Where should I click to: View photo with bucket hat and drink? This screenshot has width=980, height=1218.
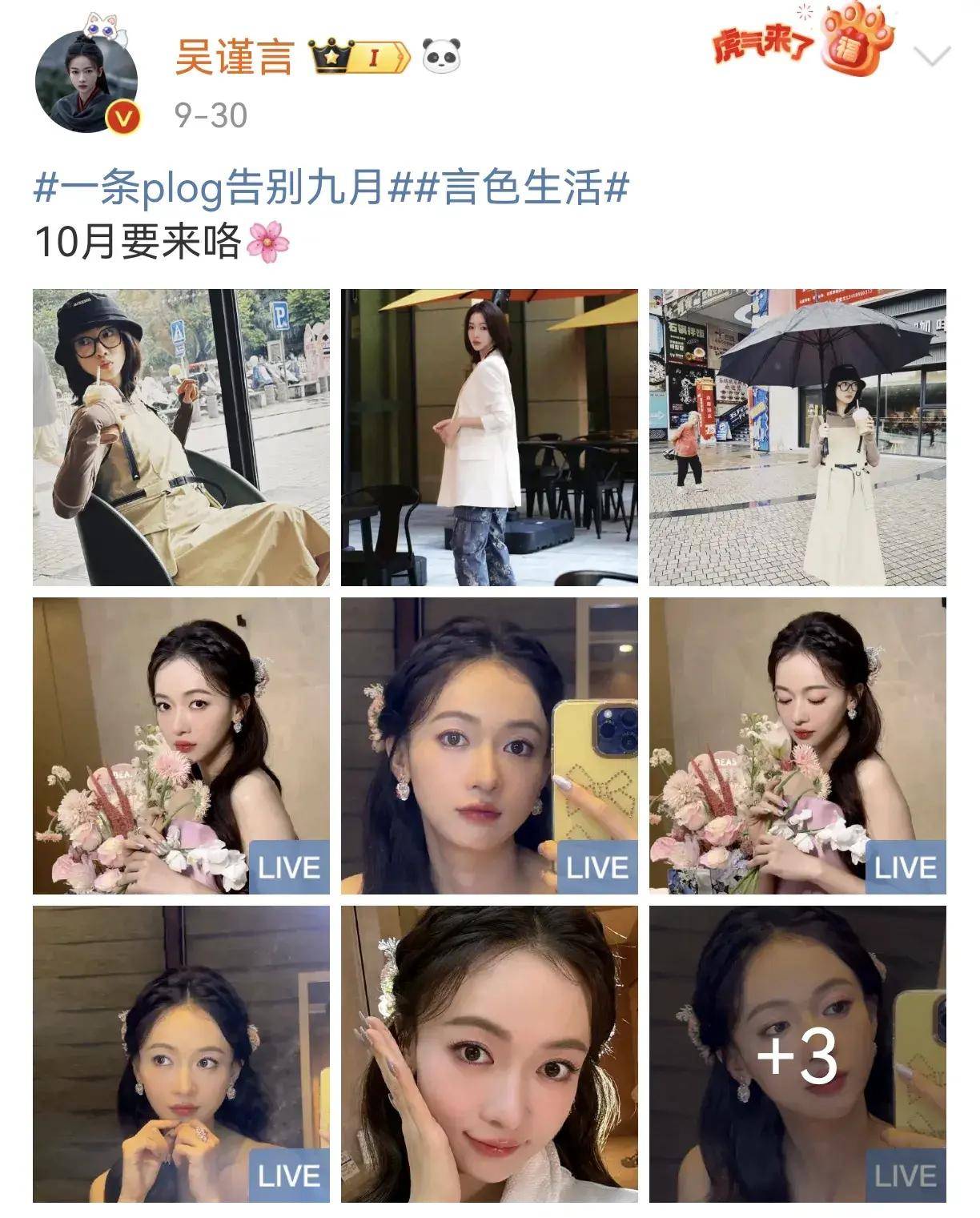181,437
